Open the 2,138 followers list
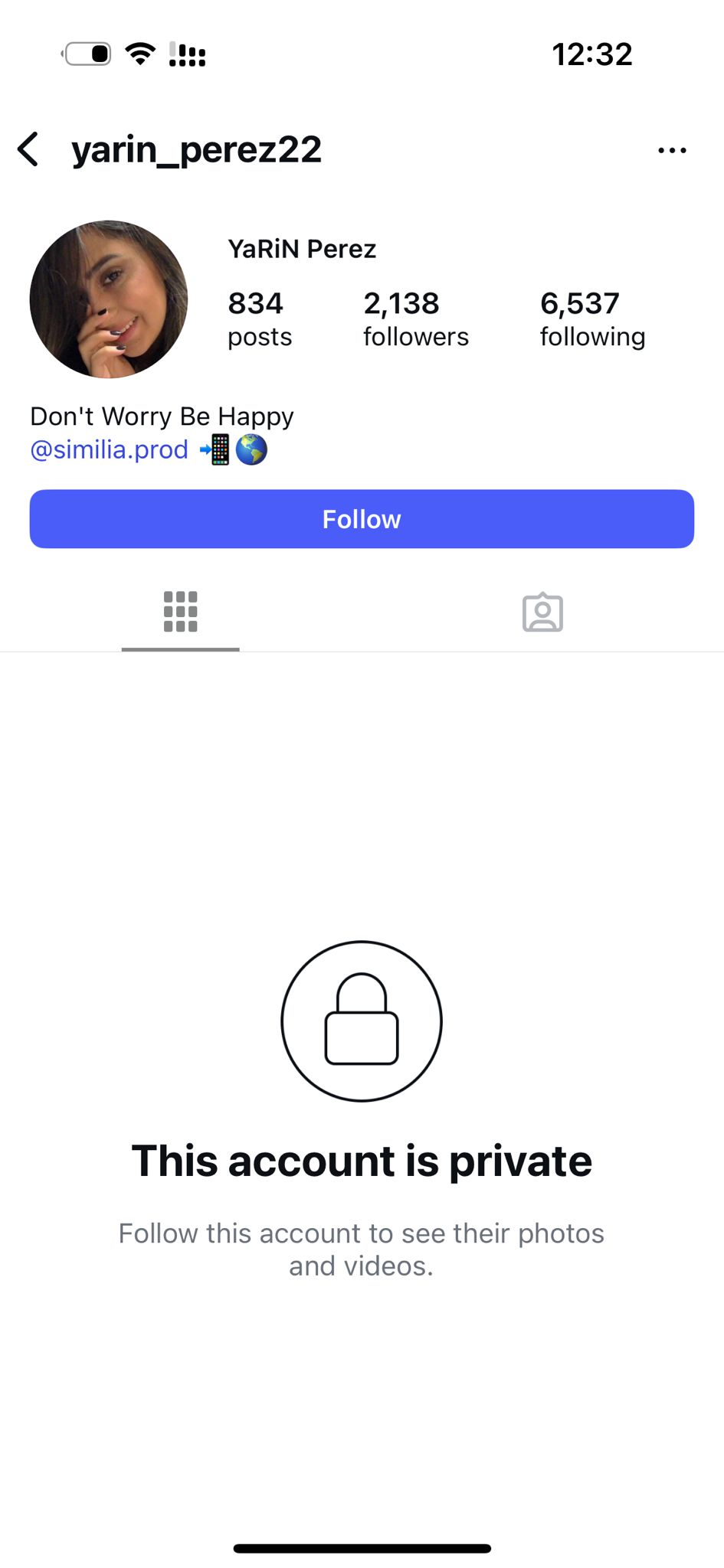 coord(416,319)
